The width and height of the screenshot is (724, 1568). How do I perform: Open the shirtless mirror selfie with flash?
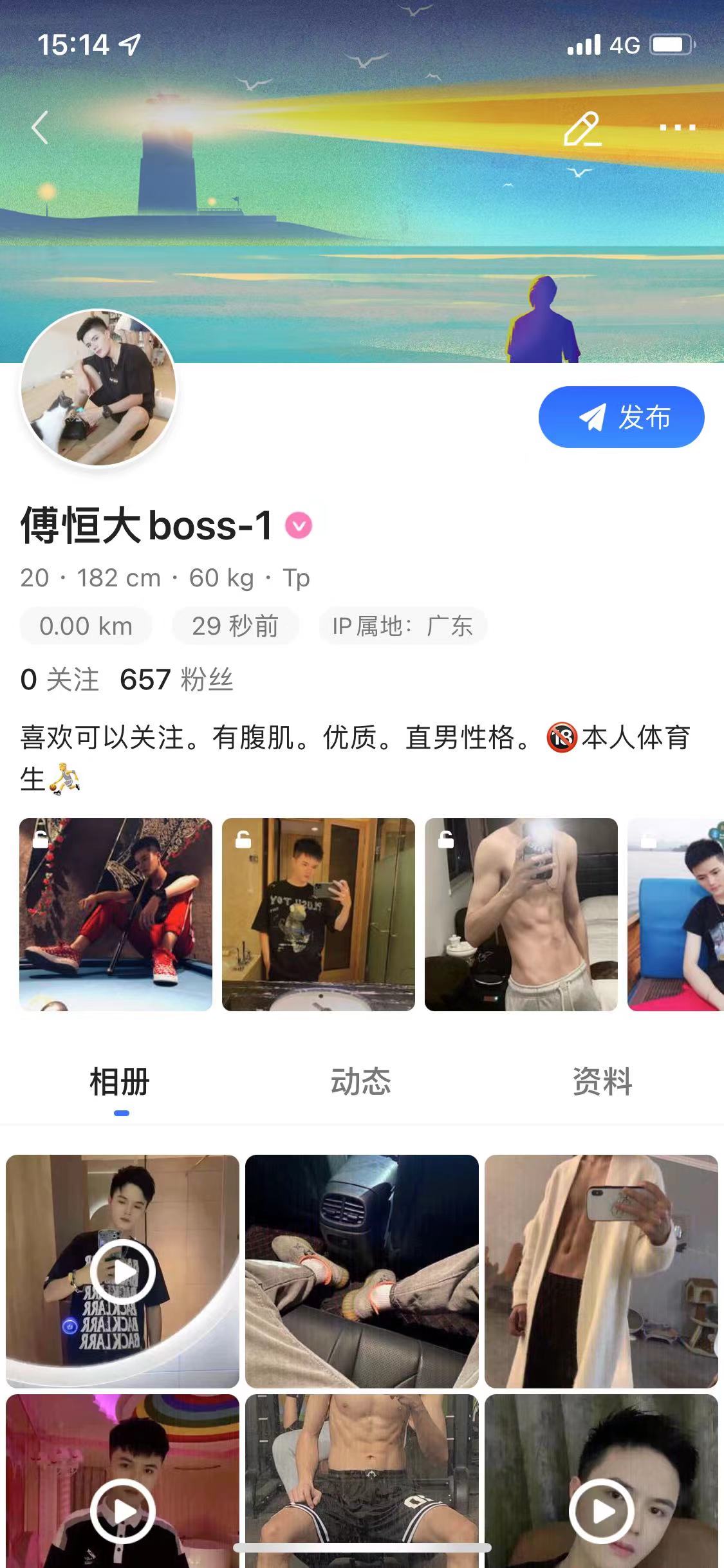pyautogui.click(x=521, y=914)
